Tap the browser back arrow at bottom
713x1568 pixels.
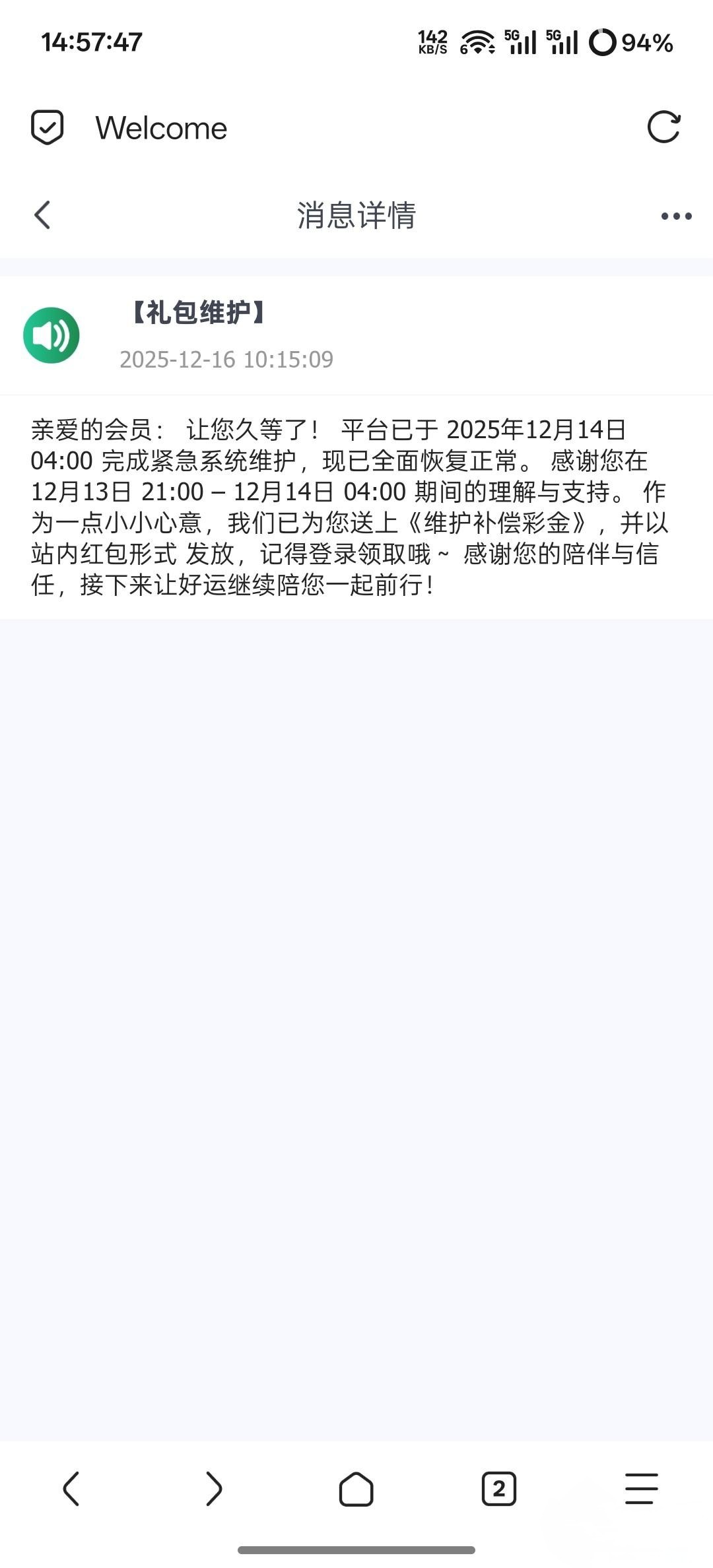(71, 1489)
